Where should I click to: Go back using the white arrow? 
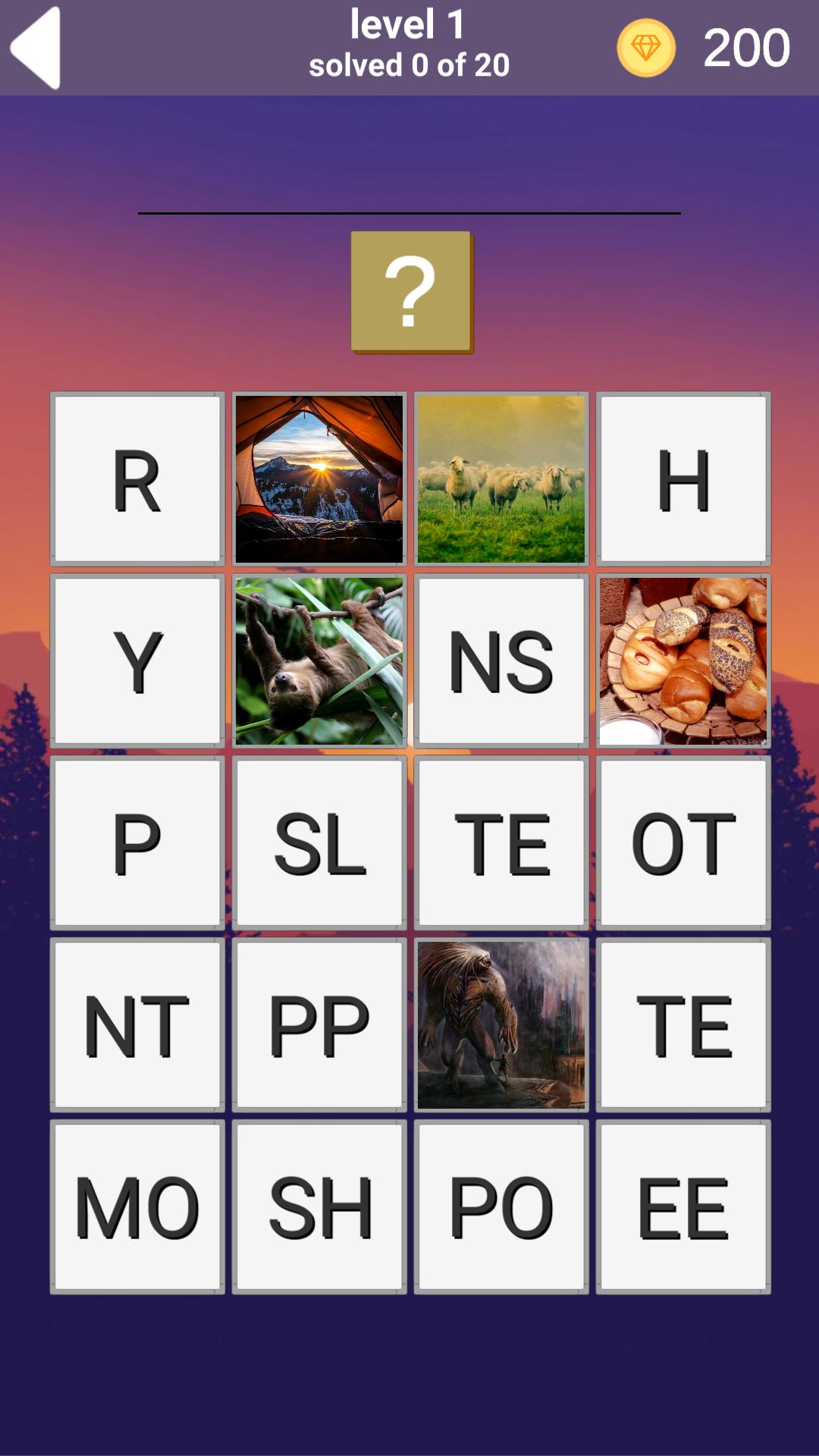pos(36,47)
